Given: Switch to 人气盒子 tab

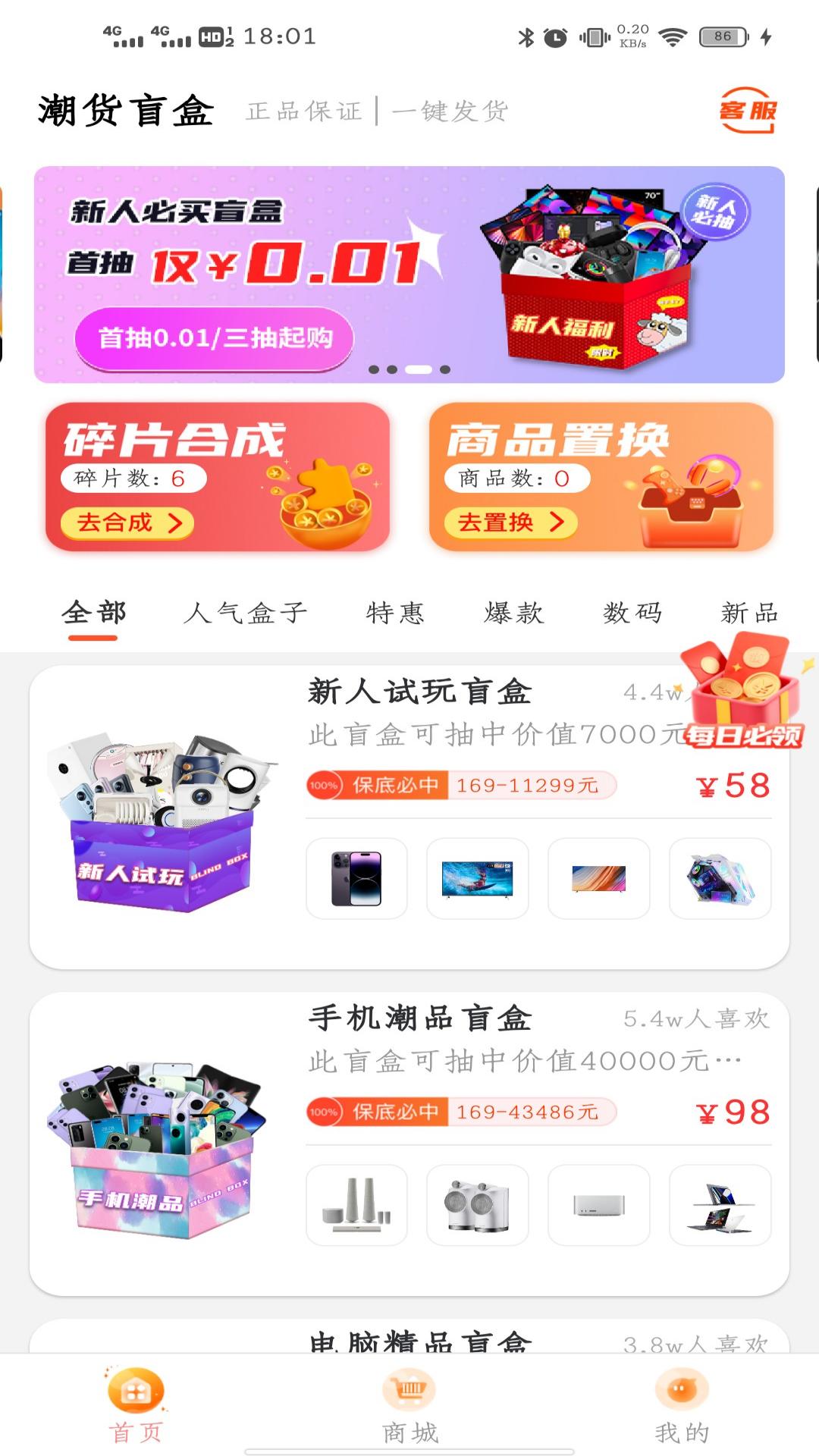Looking at the screenshot, I should [245, 613].
